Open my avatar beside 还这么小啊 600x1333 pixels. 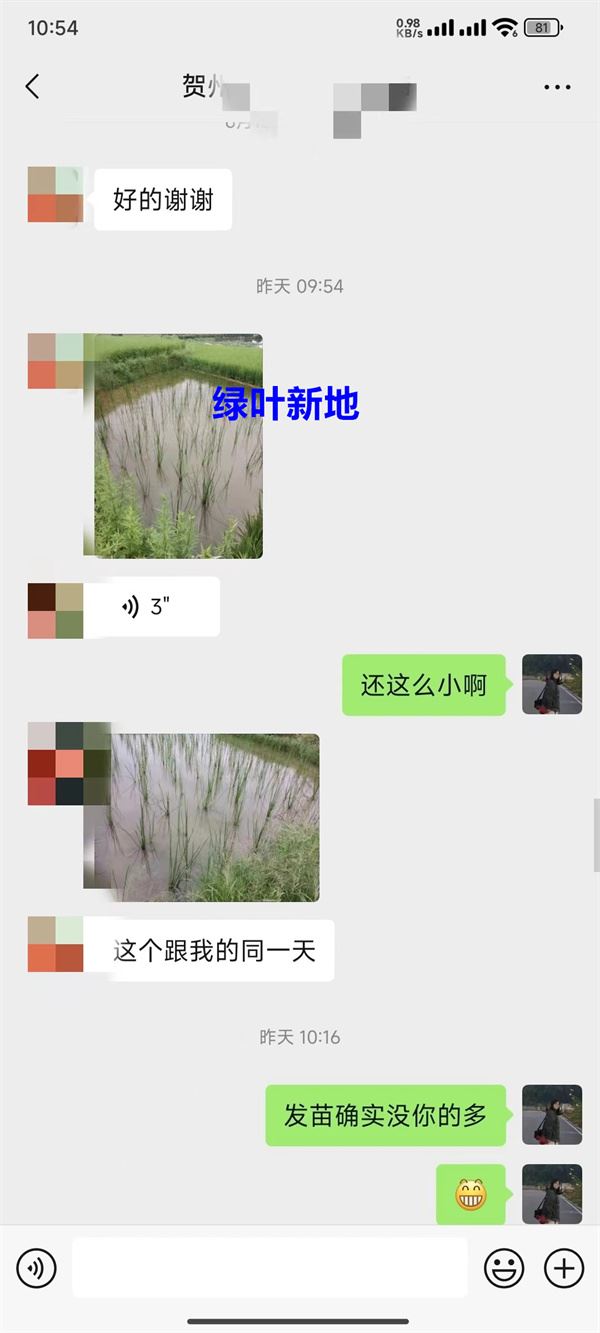pyautogui.click(x=551, y=684)
